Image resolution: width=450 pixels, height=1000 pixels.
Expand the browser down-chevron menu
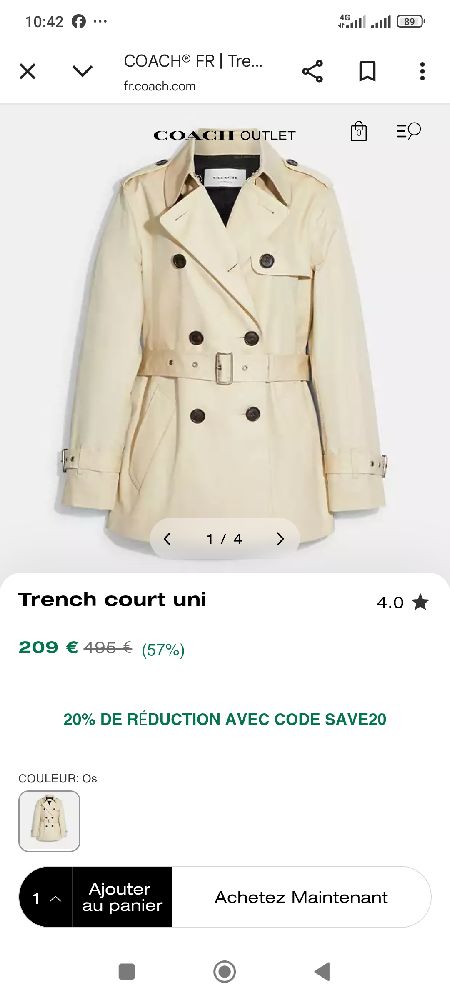(x=83, y=71)
